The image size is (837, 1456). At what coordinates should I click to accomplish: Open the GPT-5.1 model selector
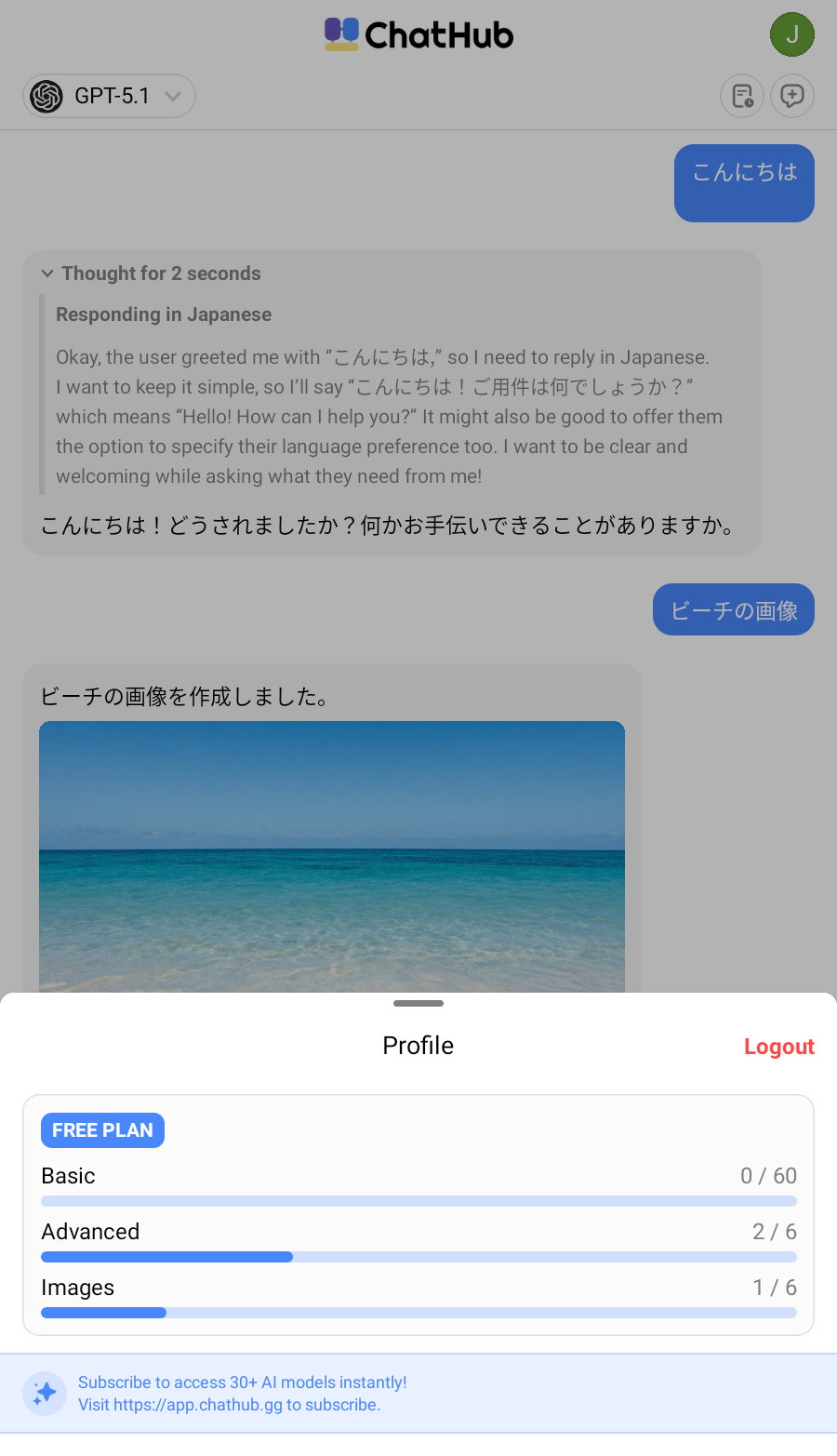click(109, 96)
